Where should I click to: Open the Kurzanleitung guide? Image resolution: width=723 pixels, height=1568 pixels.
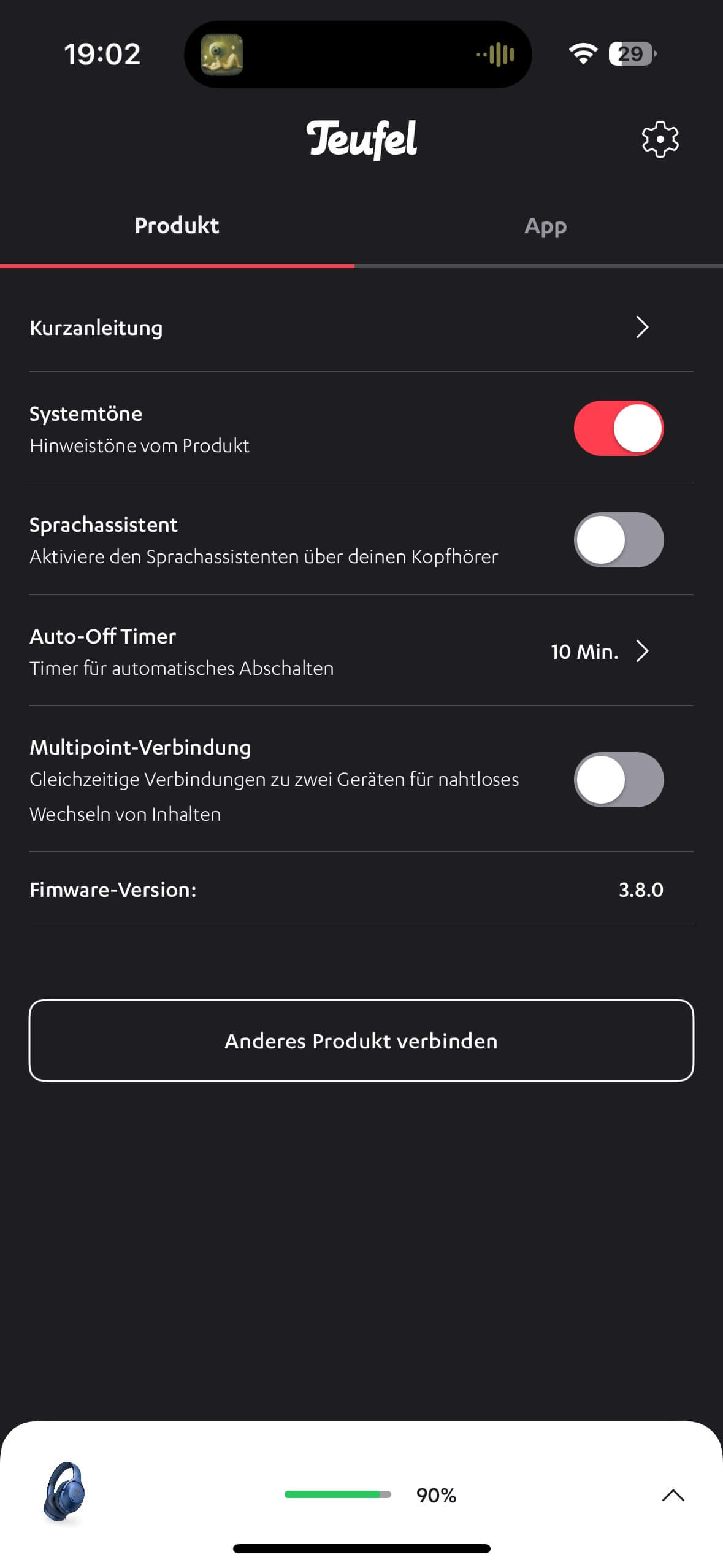pos(361,328)
